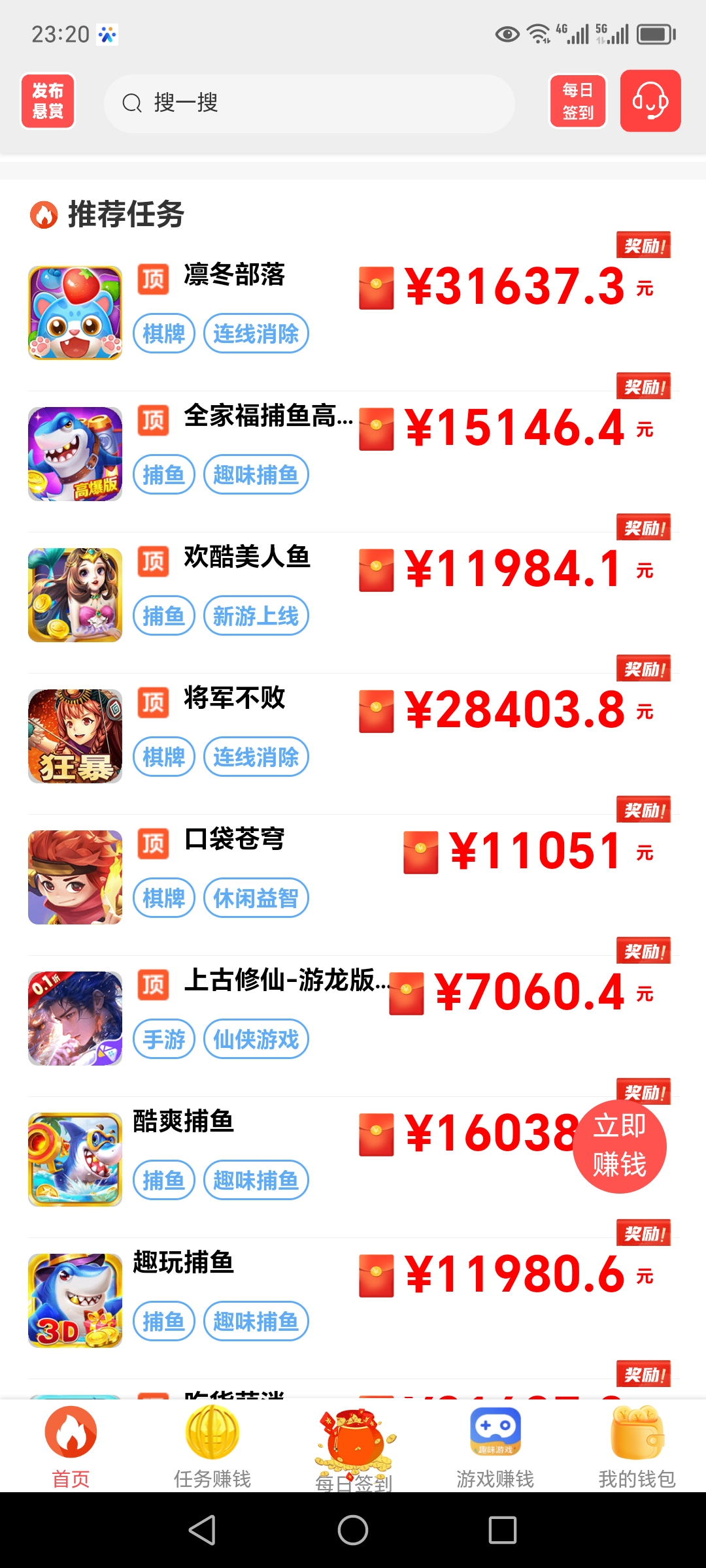Image resolution: width=706 pixels, height=1568 pixels.
Task: Open the 凛冬部落 task
Action: coord(233,274)
